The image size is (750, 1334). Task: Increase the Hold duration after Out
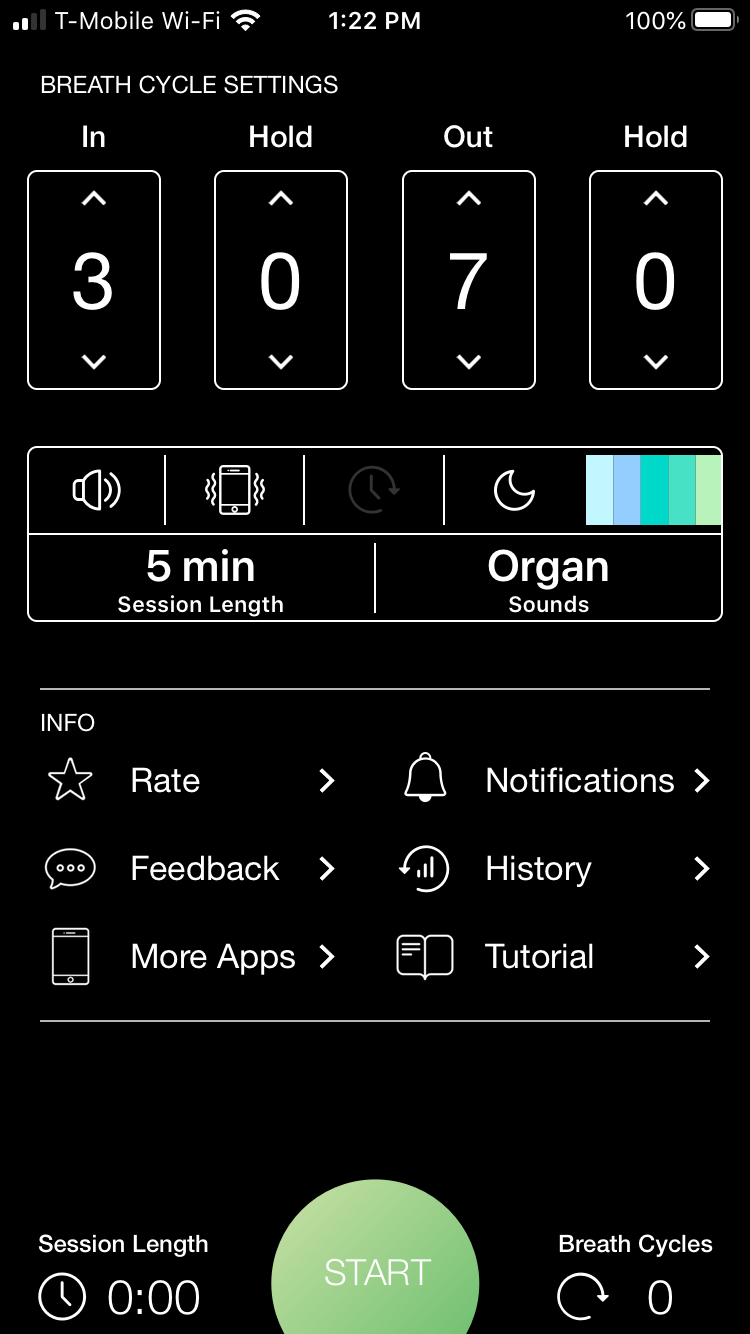pos(655,200)
